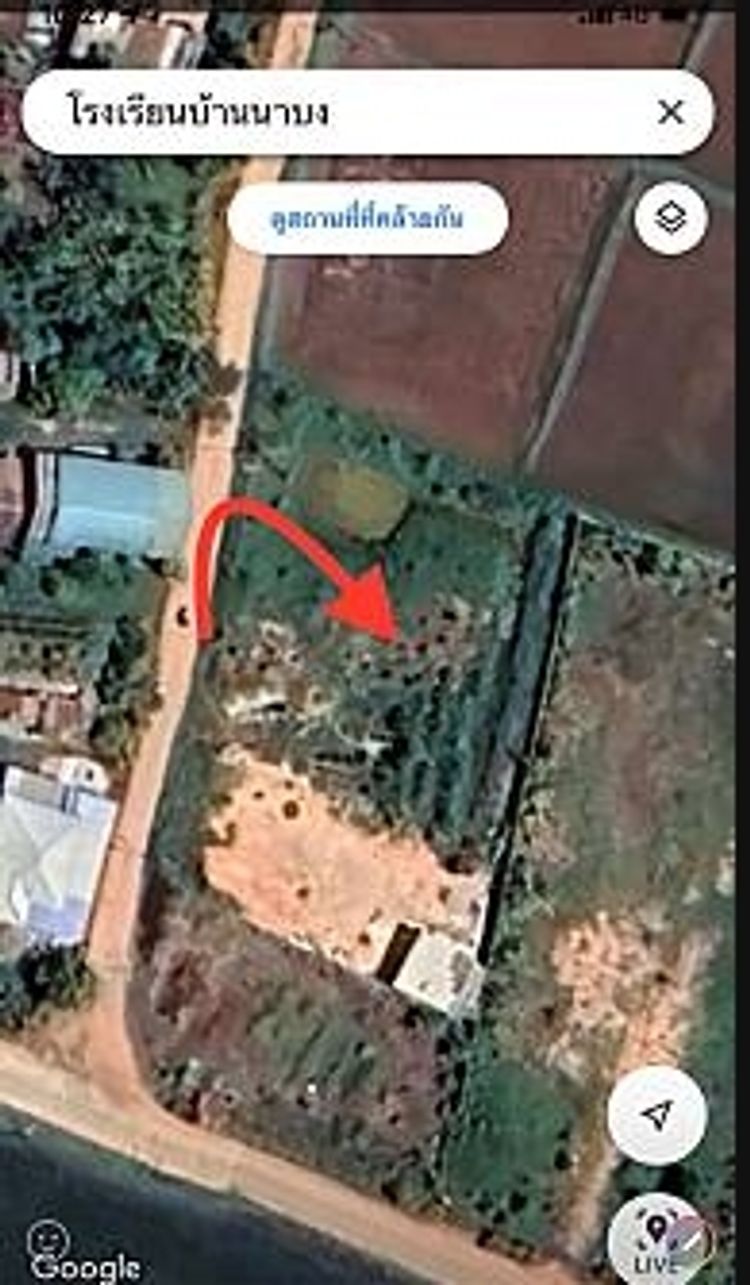The height and width of the screenshot is (1285, 750).
Task: Tap the search box showing โรงเรียนบ้านนาบง
Action: 330,112
